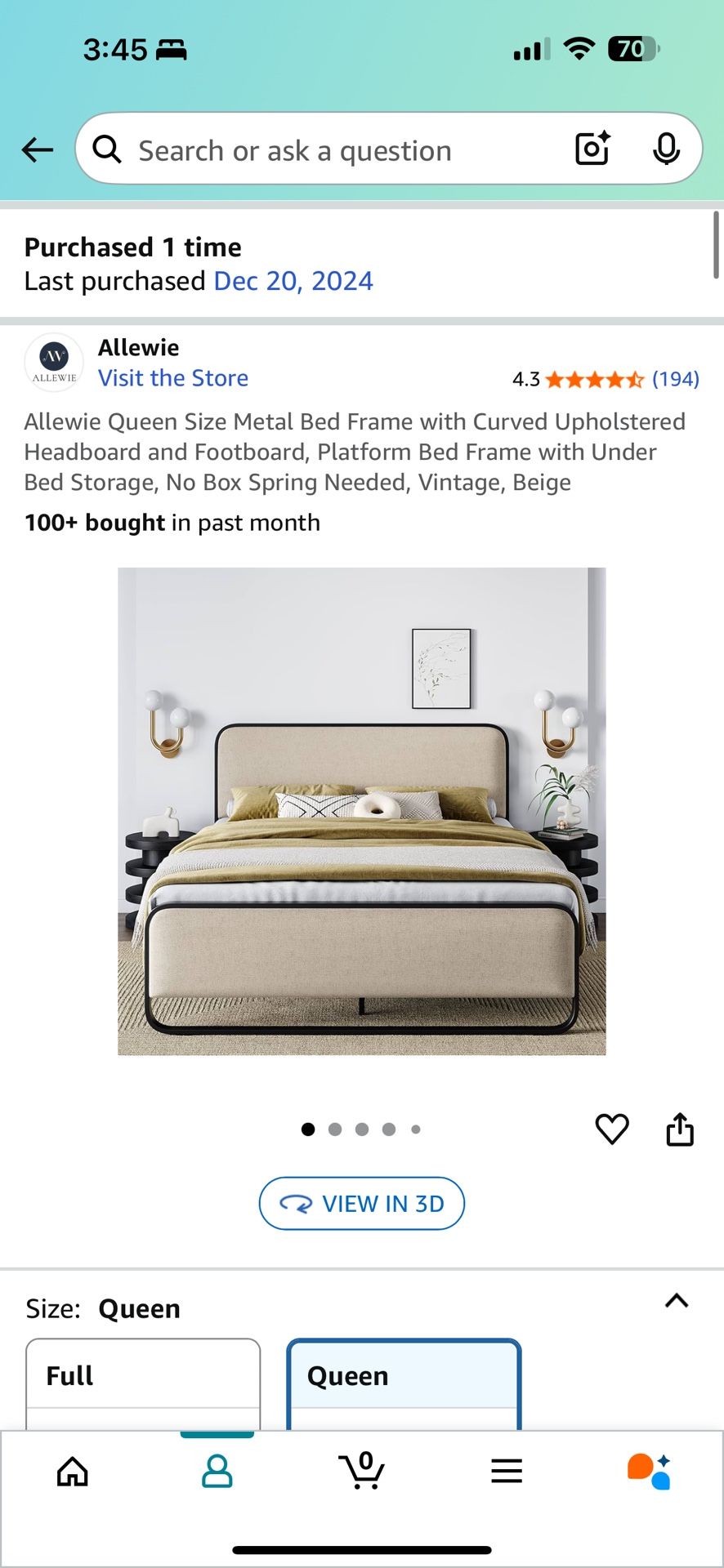Share this product
This screenshot has height=1568, width=724.
coord(680,1129)
